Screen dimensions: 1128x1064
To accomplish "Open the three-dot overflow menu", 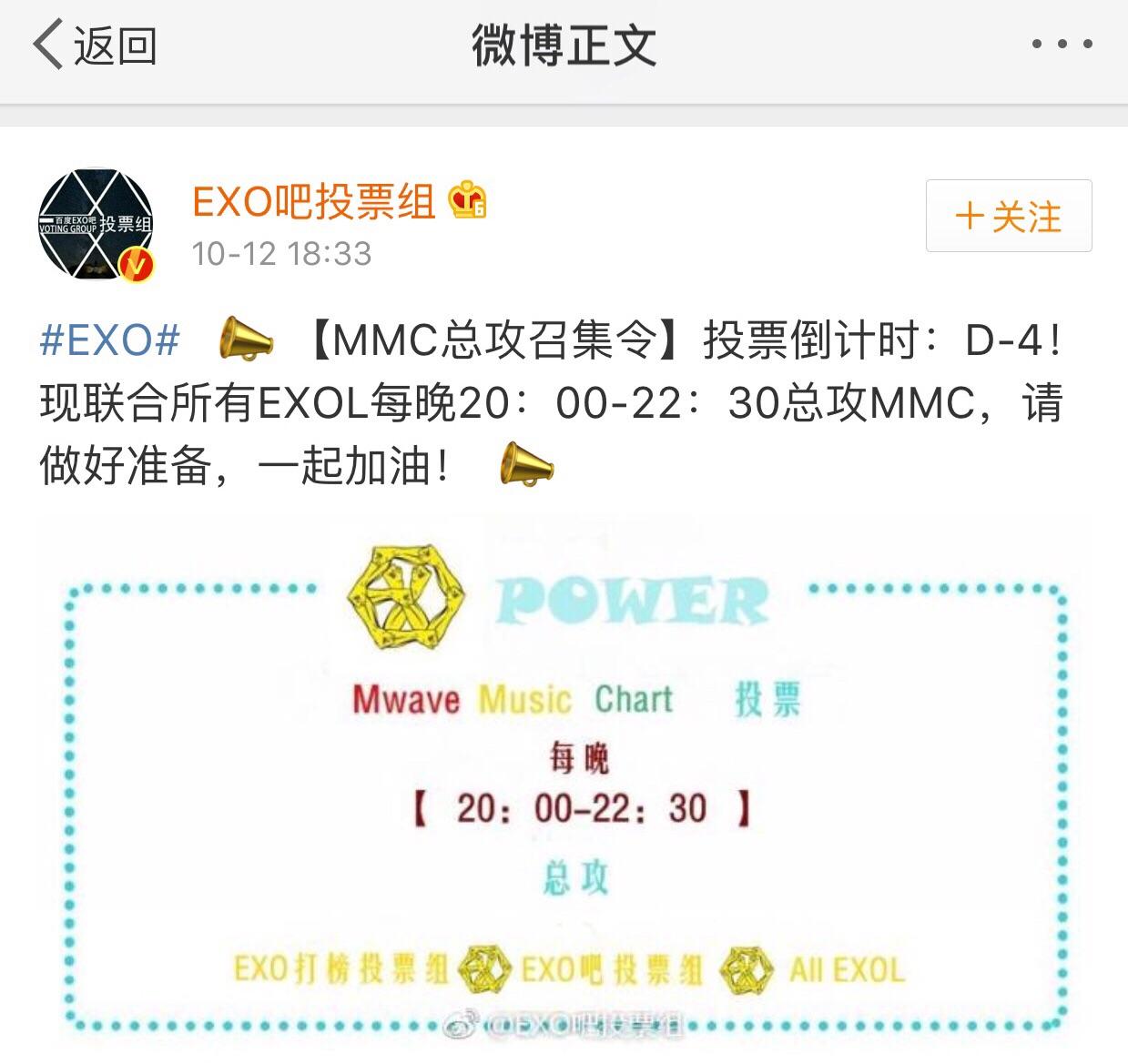I will (1062, 44).
